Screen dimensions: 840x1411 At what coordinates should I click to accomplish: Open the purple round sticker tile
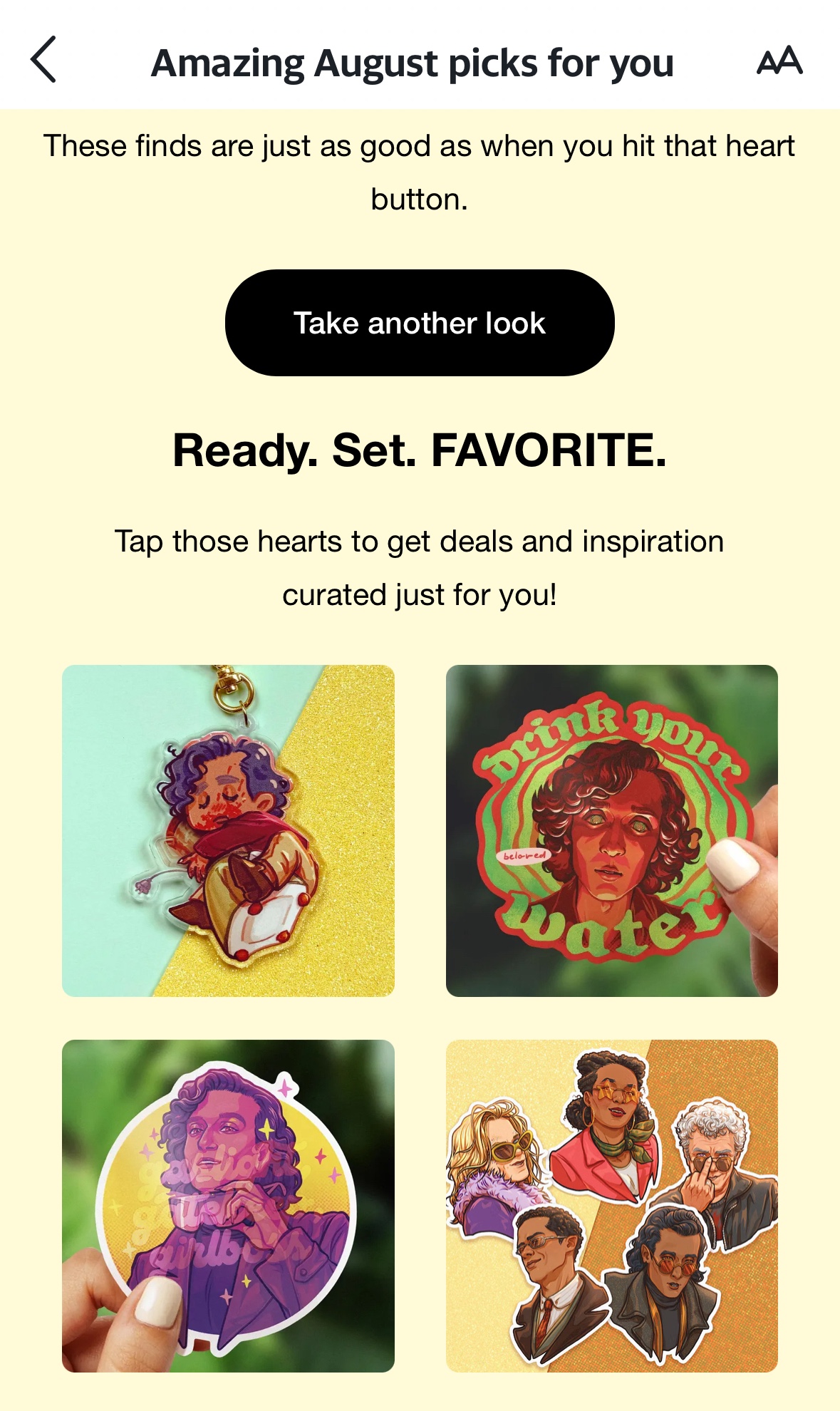(x=228, y=1205)
